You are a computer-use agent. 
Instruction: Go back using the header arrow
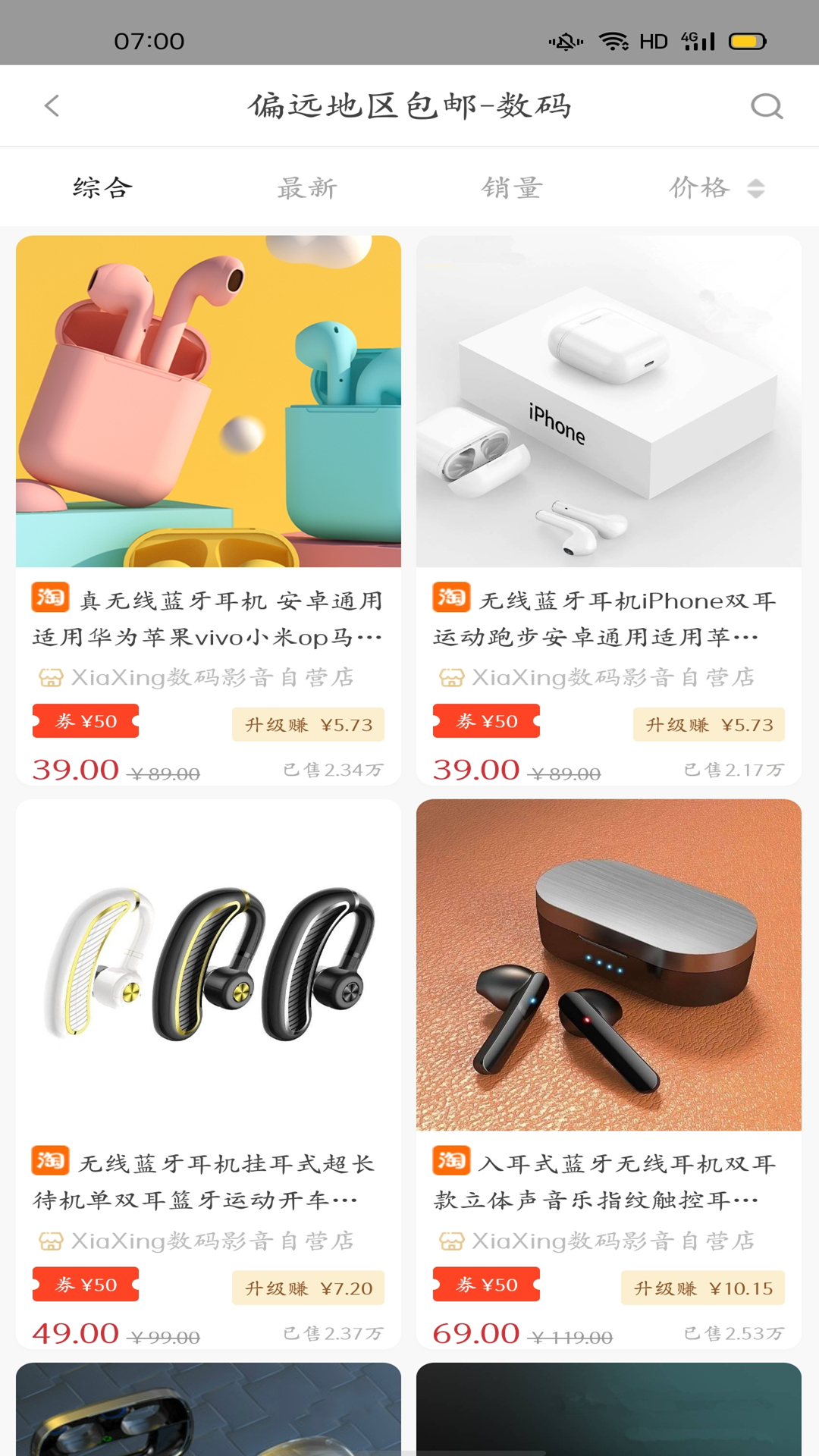pos(52,105)
